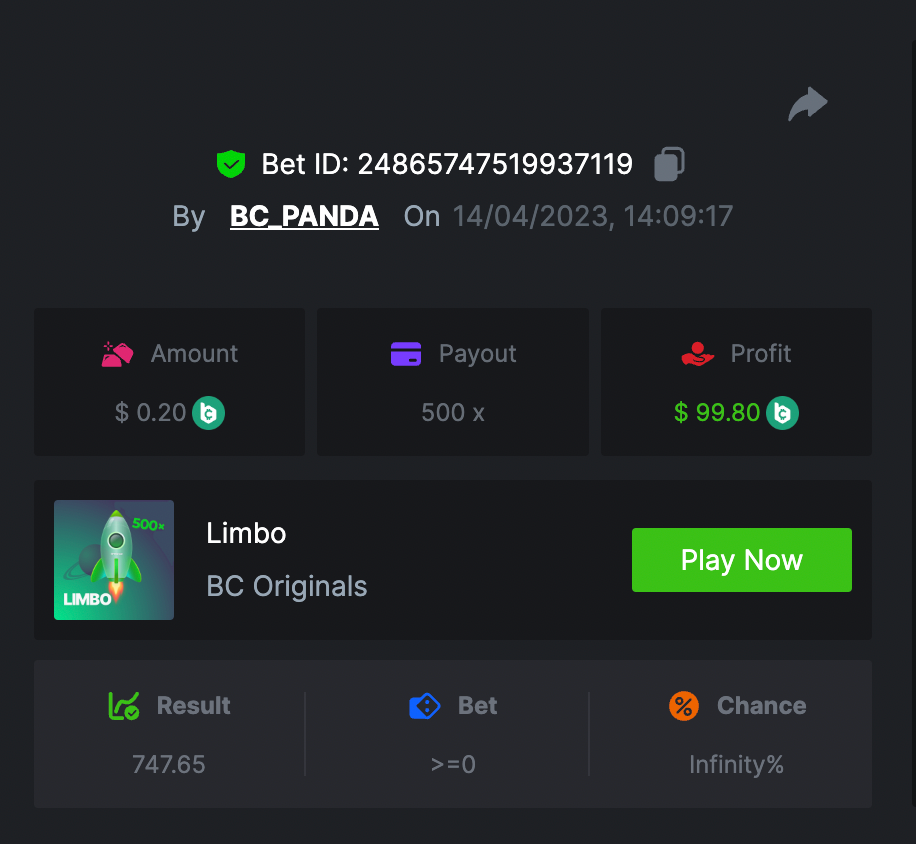Open the Limbo game thumbnail
916x844 pixels.
[114, 560]
